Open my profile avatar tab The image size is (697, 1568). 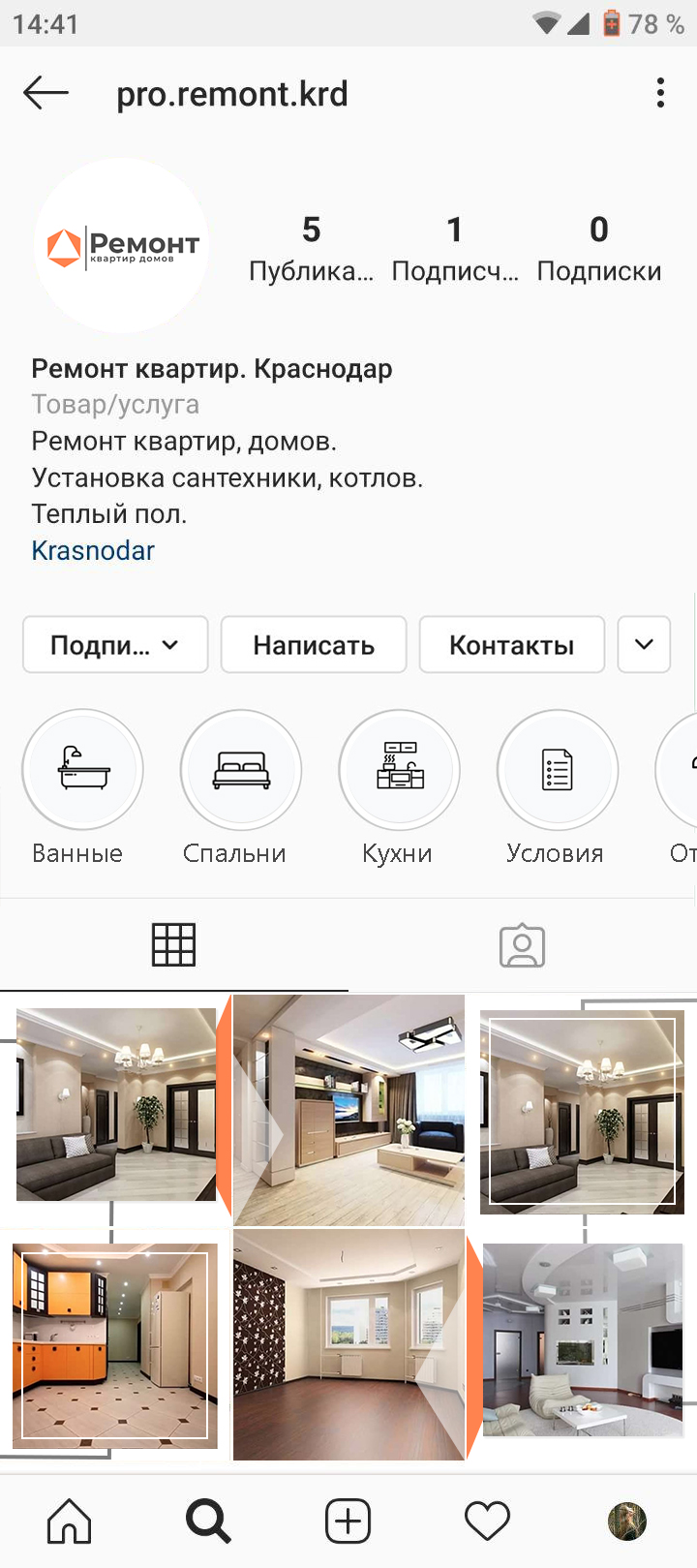[626, 1522]
